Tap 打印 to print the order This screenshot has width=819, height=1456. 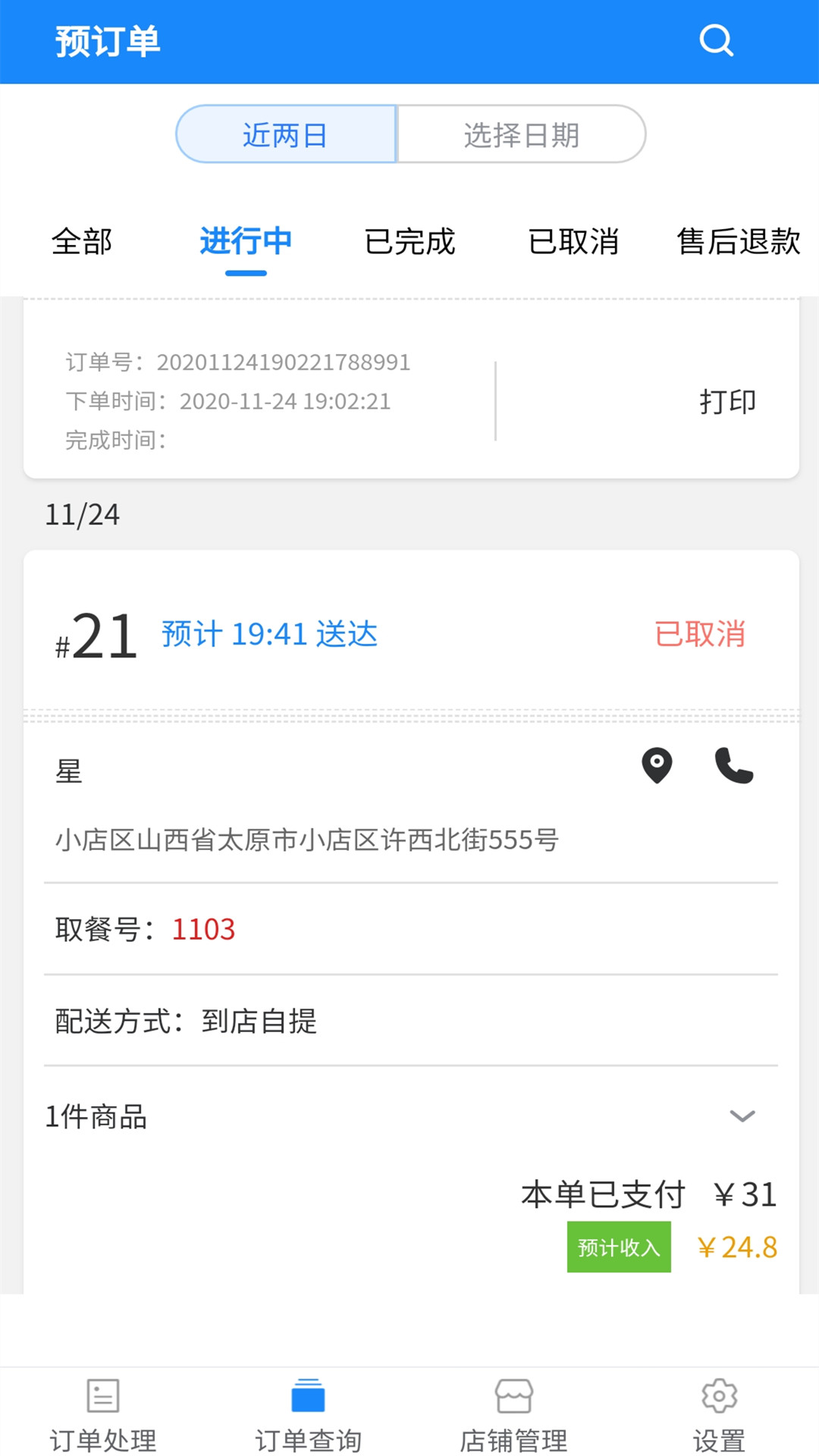tap(727, 401)
